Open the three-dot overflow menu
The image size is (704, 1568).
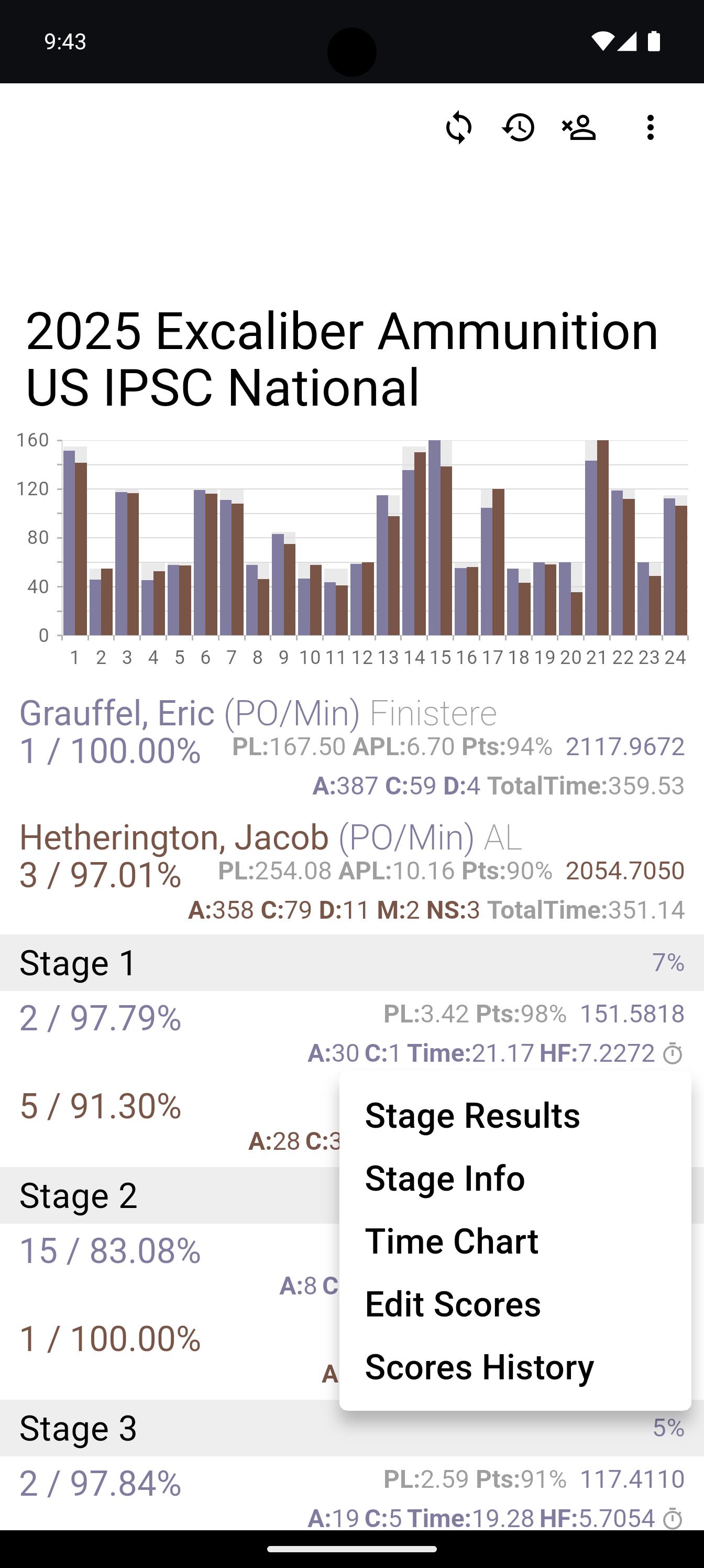click(x=651, y=128)
